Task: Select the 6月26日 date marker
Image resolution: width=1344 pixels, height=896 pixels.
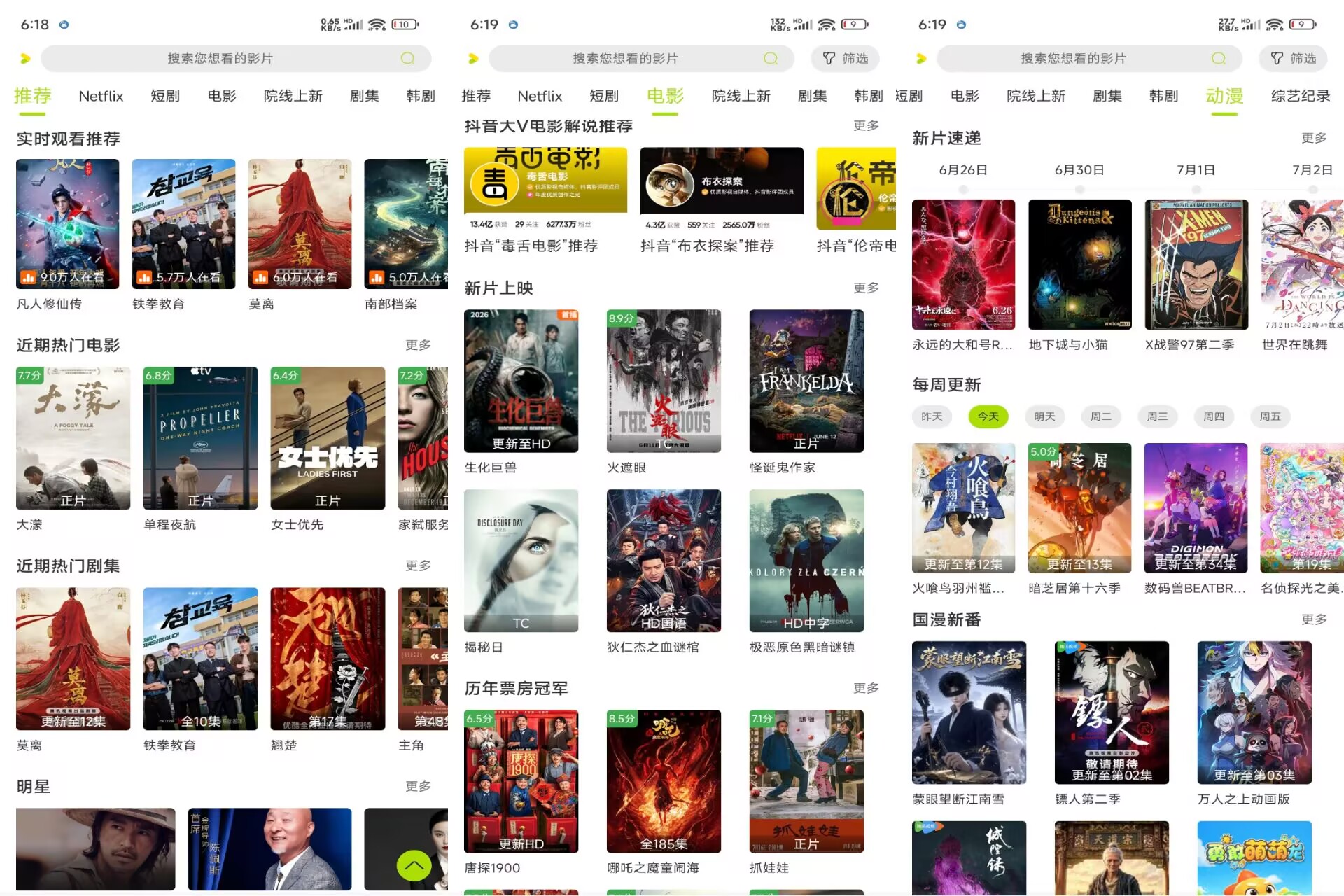Action: click(x=963, y=170)
